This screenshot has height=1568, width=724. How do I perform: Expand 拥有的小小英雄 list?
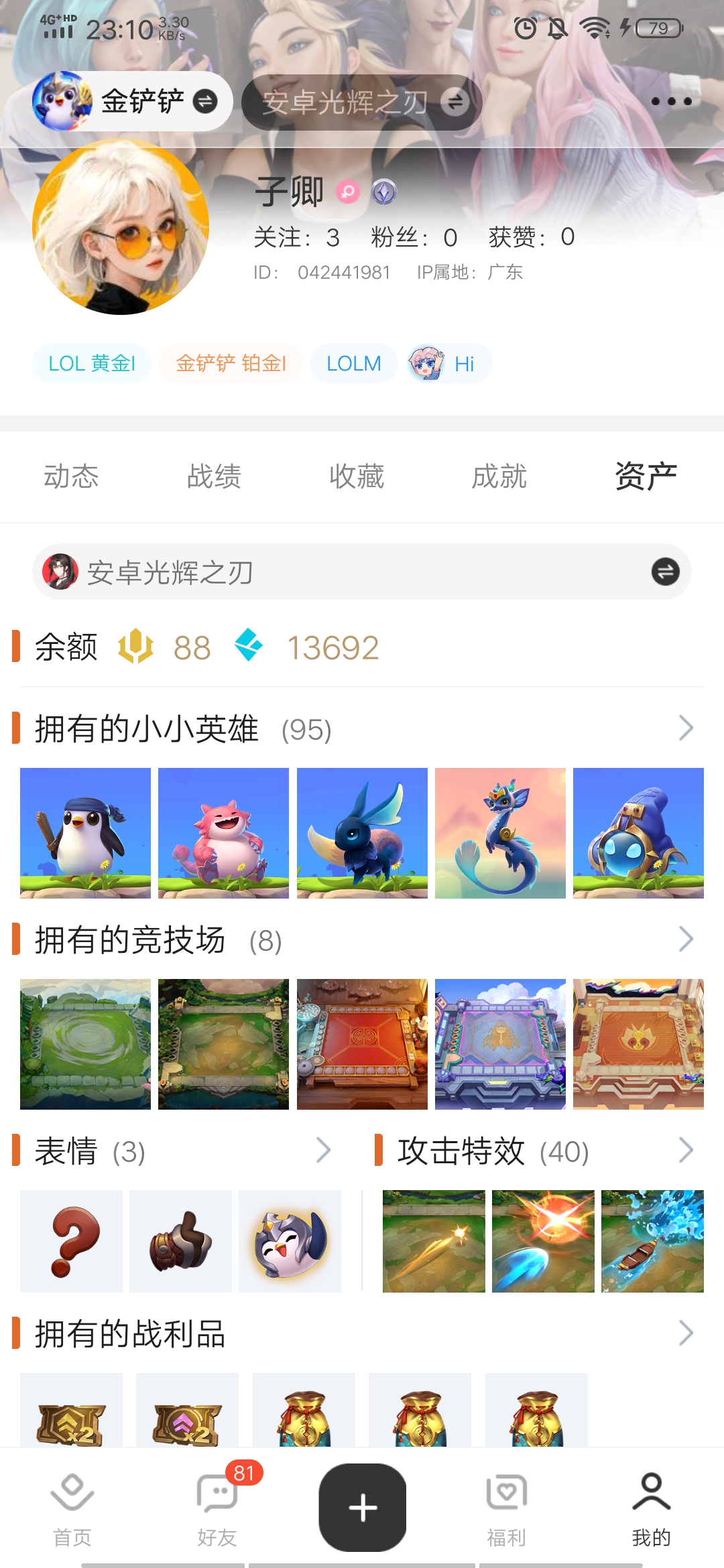click(685, 728)
